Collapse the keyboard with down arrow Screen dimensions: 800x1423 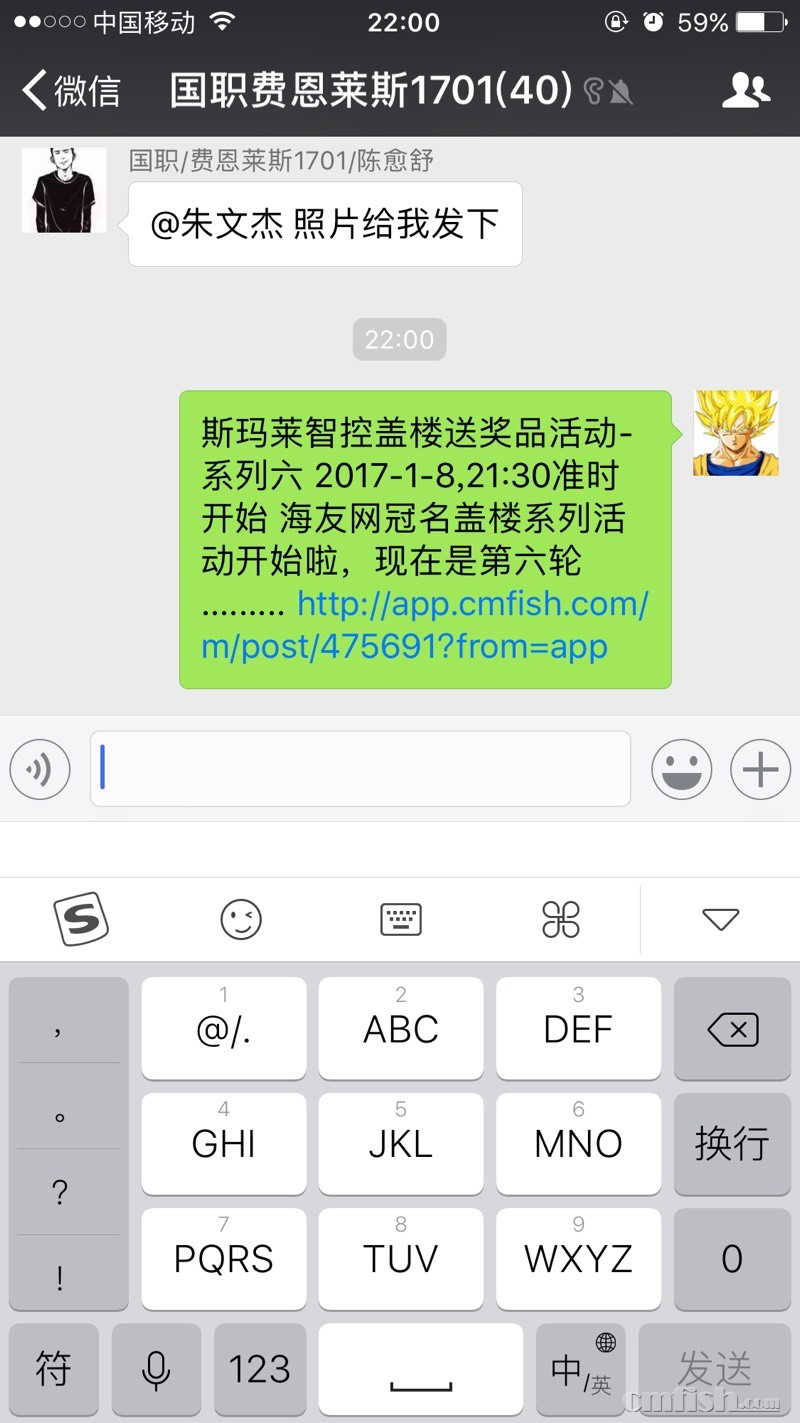720,919
